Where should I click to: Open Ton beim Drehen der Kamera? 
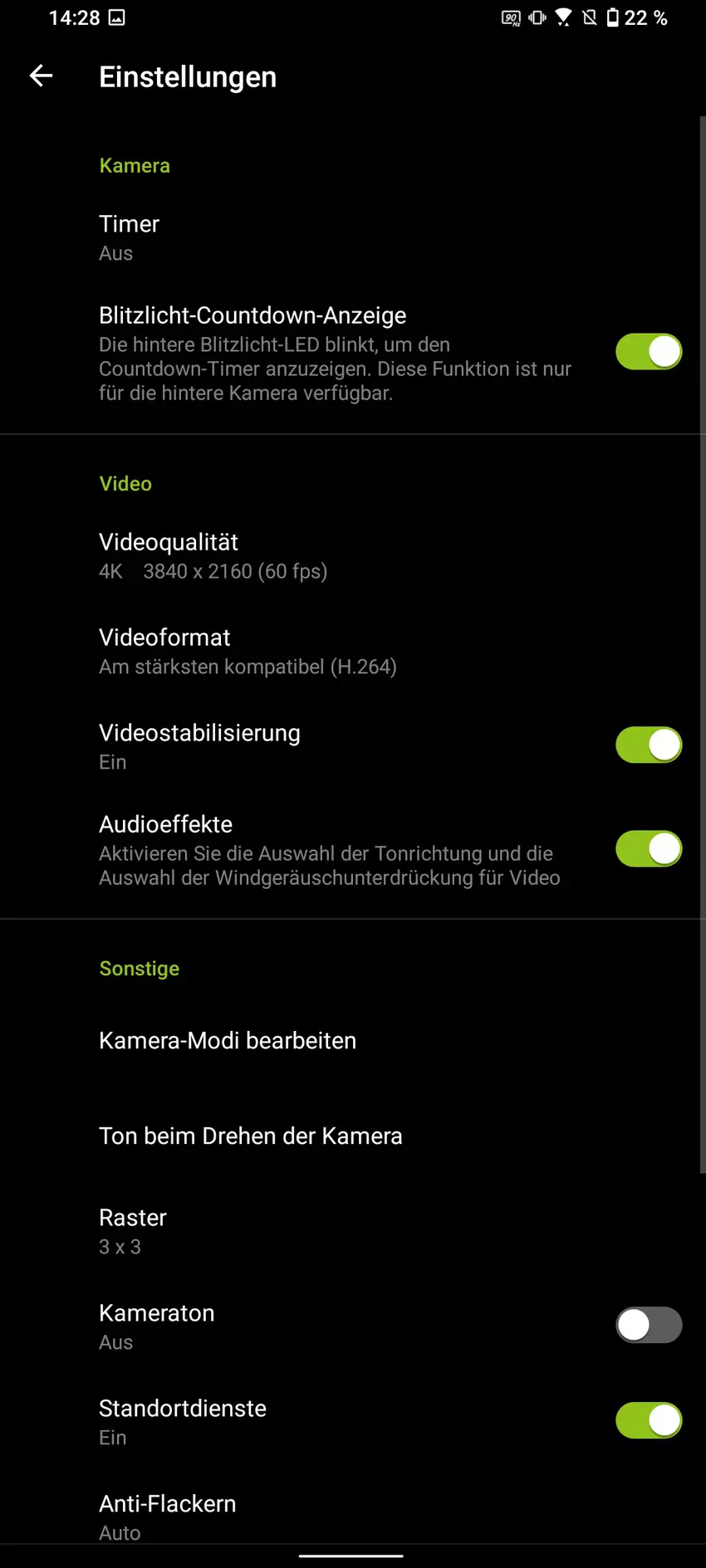(250, 1136)
